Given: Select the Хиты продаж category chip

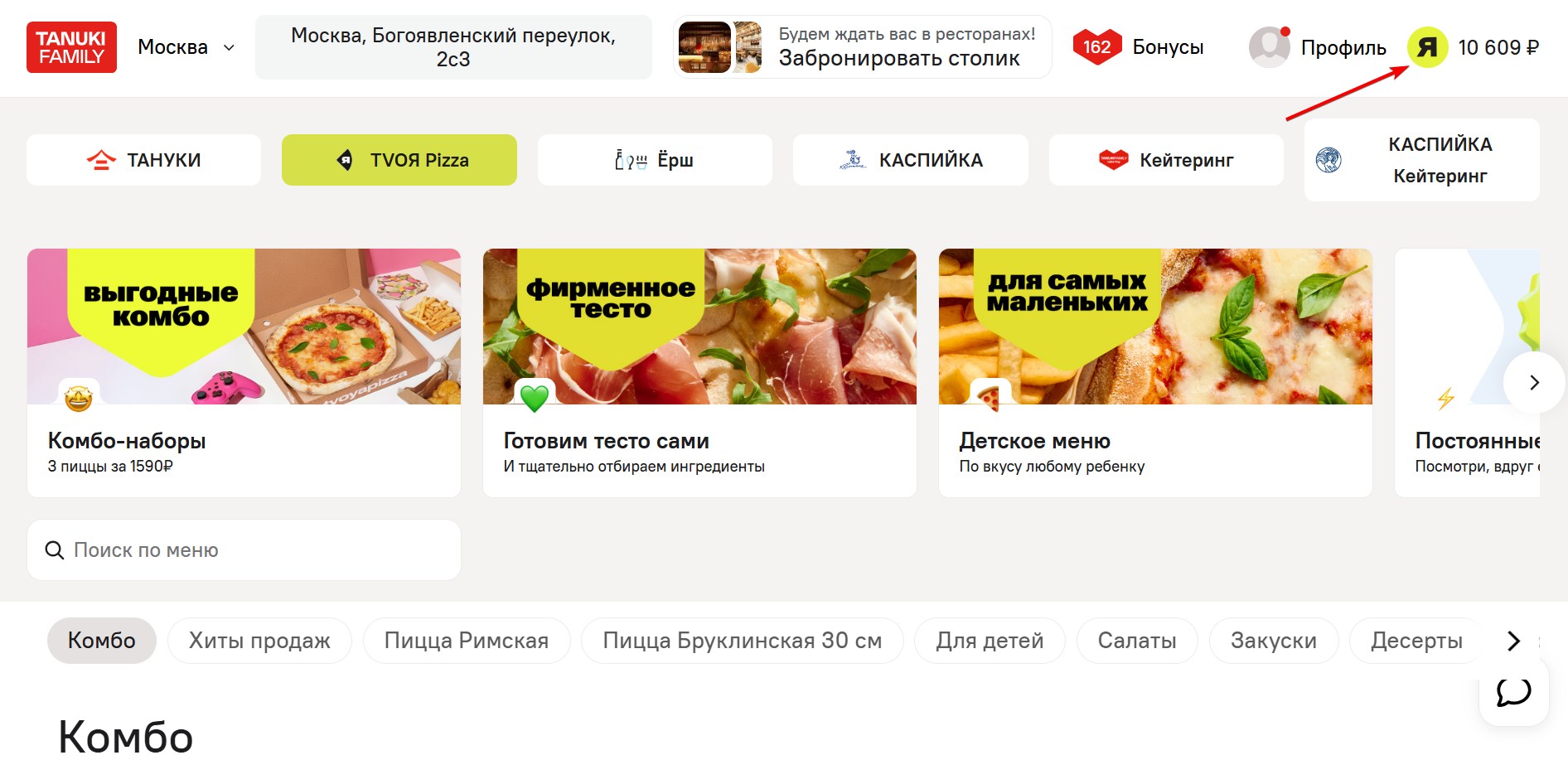Looking at the screenshot, I should pos(259,641).
